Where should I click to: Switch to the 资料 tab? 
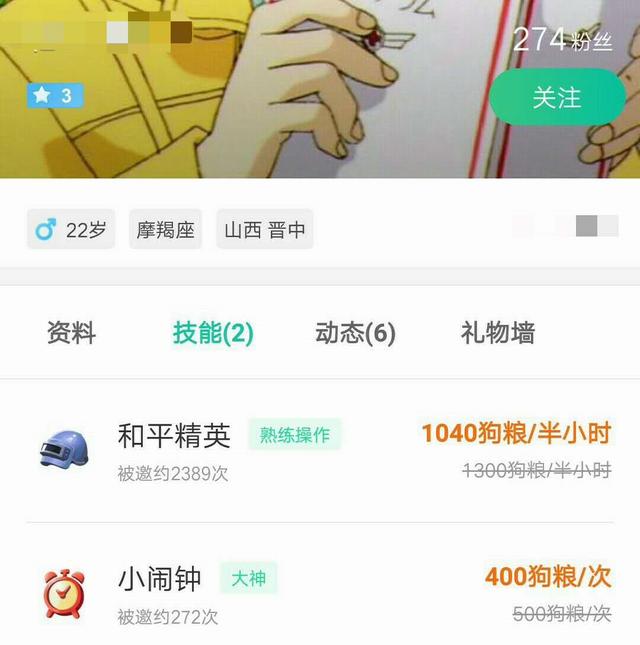[71, 333]
